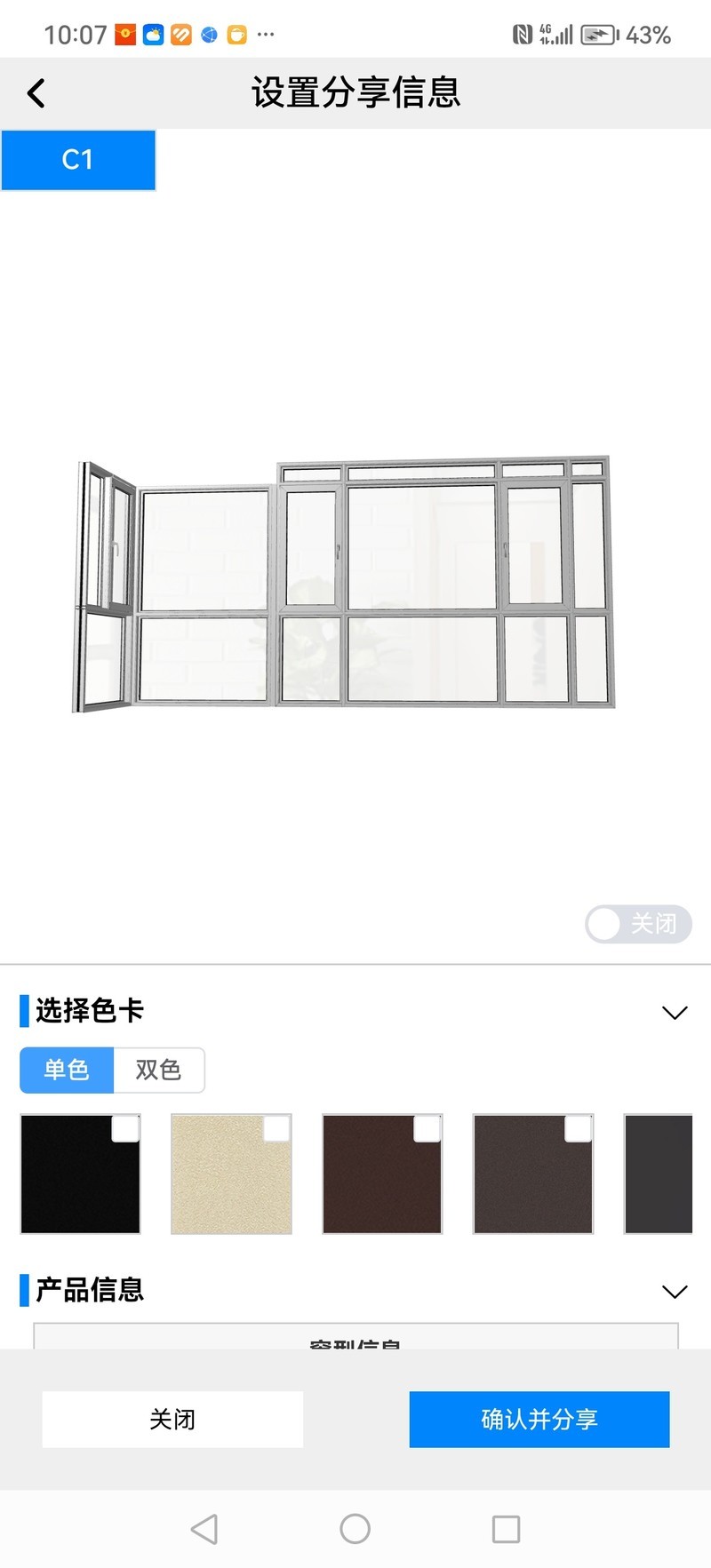Pick the dark reddish-brown color card
Viewport: 711px width, 1568px height.
click(382, 1174)
